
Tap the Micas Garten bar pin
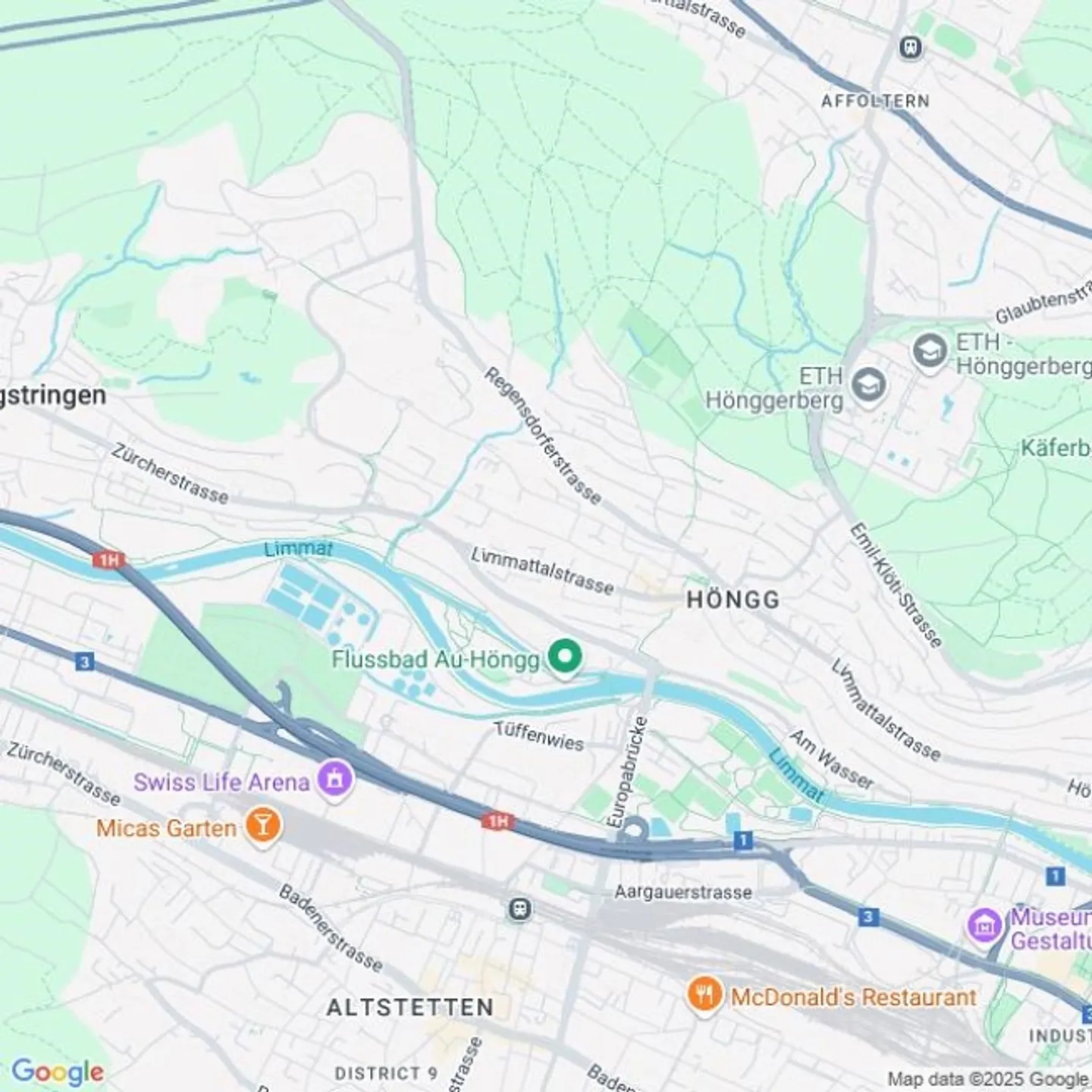(x=263, y=826)
